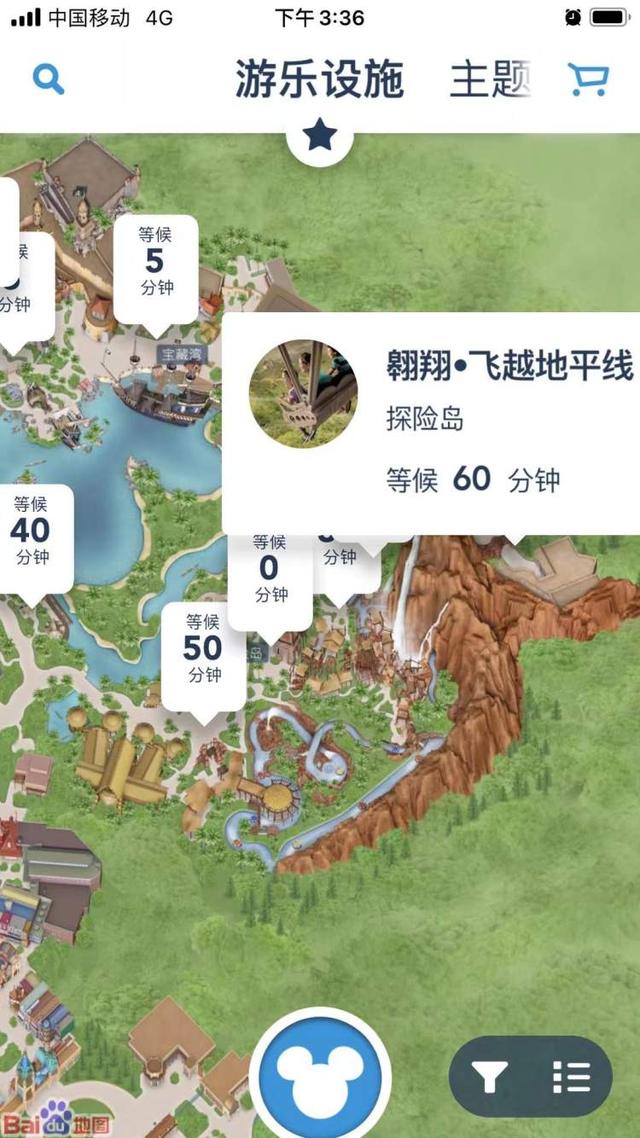Screen dimensions: 640x1138
Task: Switch to list view
Action: click(x=571, y=1076)
